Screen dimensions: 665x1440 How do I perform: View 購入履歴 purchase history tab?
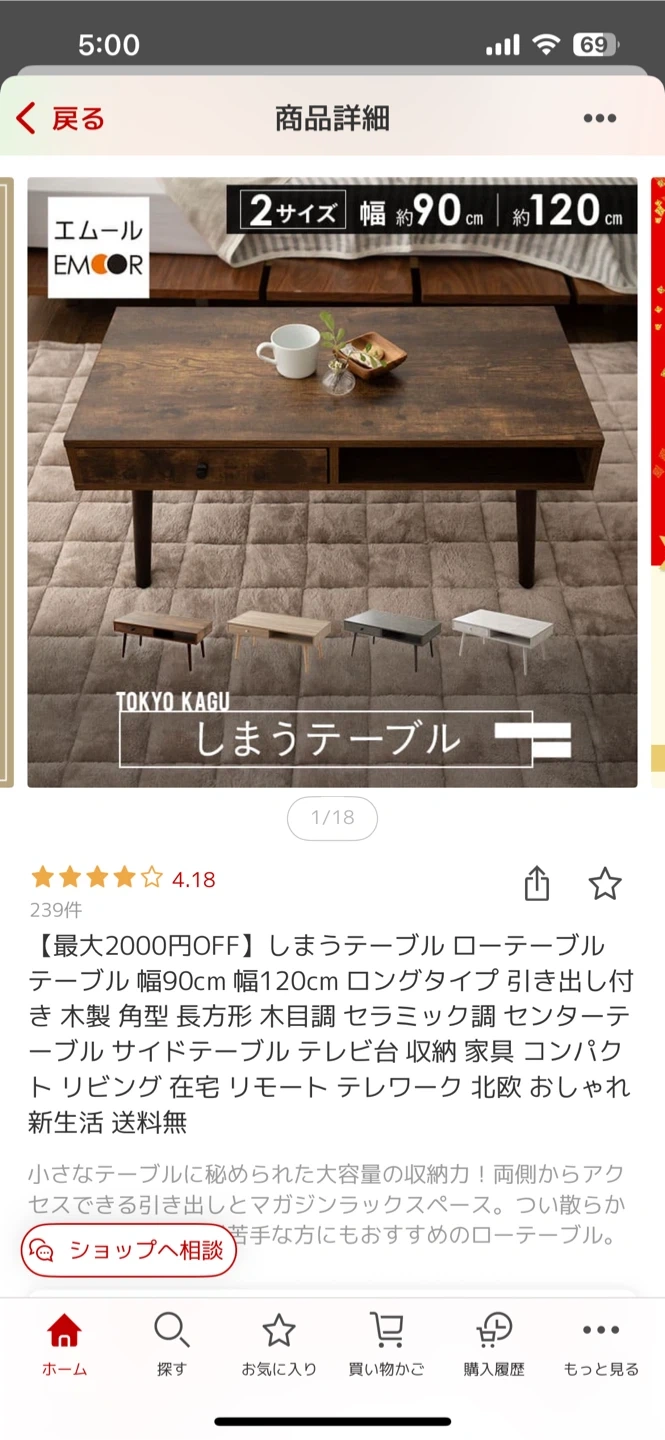pyautogui.click(x=493, y=1345)
